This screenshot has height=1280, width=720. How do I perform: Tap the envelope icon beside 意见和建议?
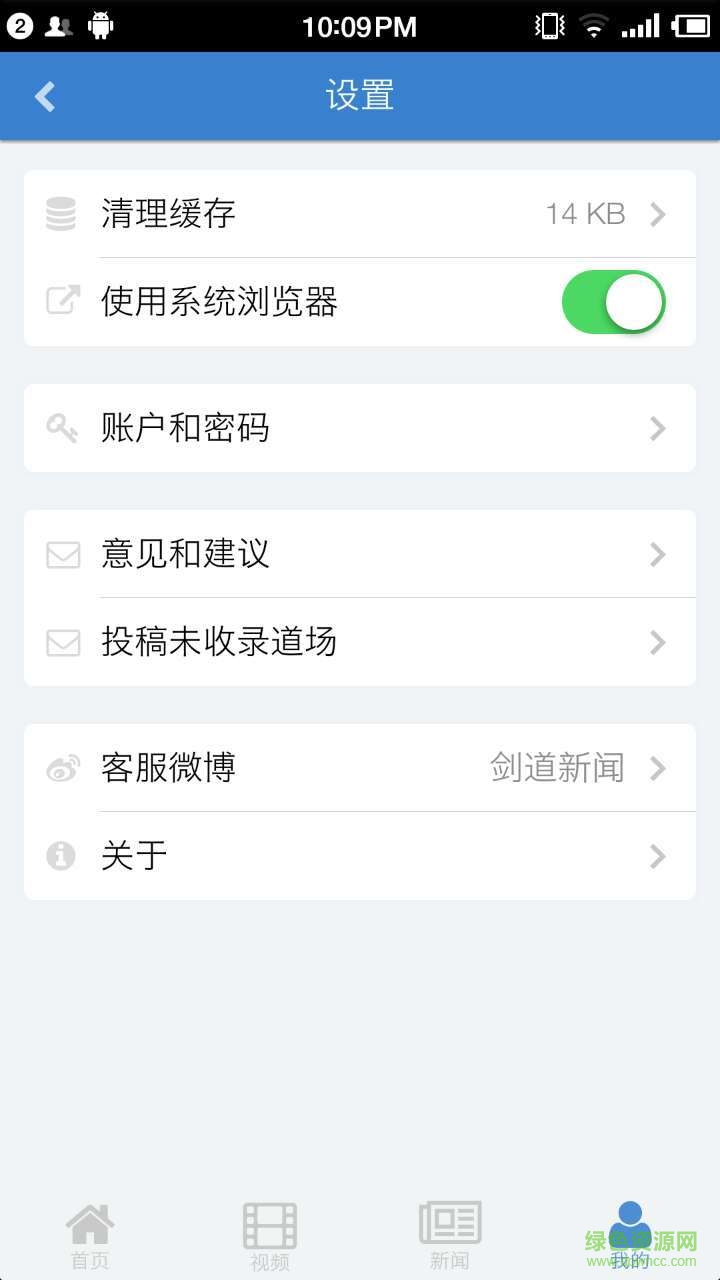63,555
